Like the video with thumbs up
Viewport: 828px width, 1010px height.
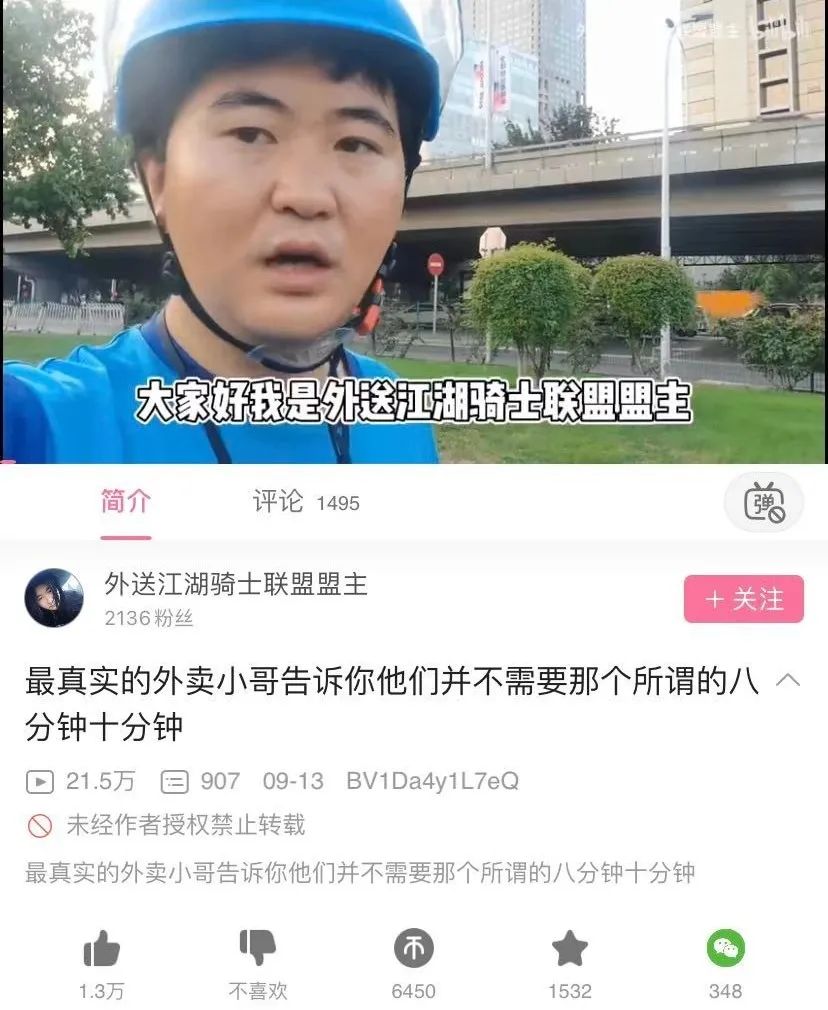[102, 948]
